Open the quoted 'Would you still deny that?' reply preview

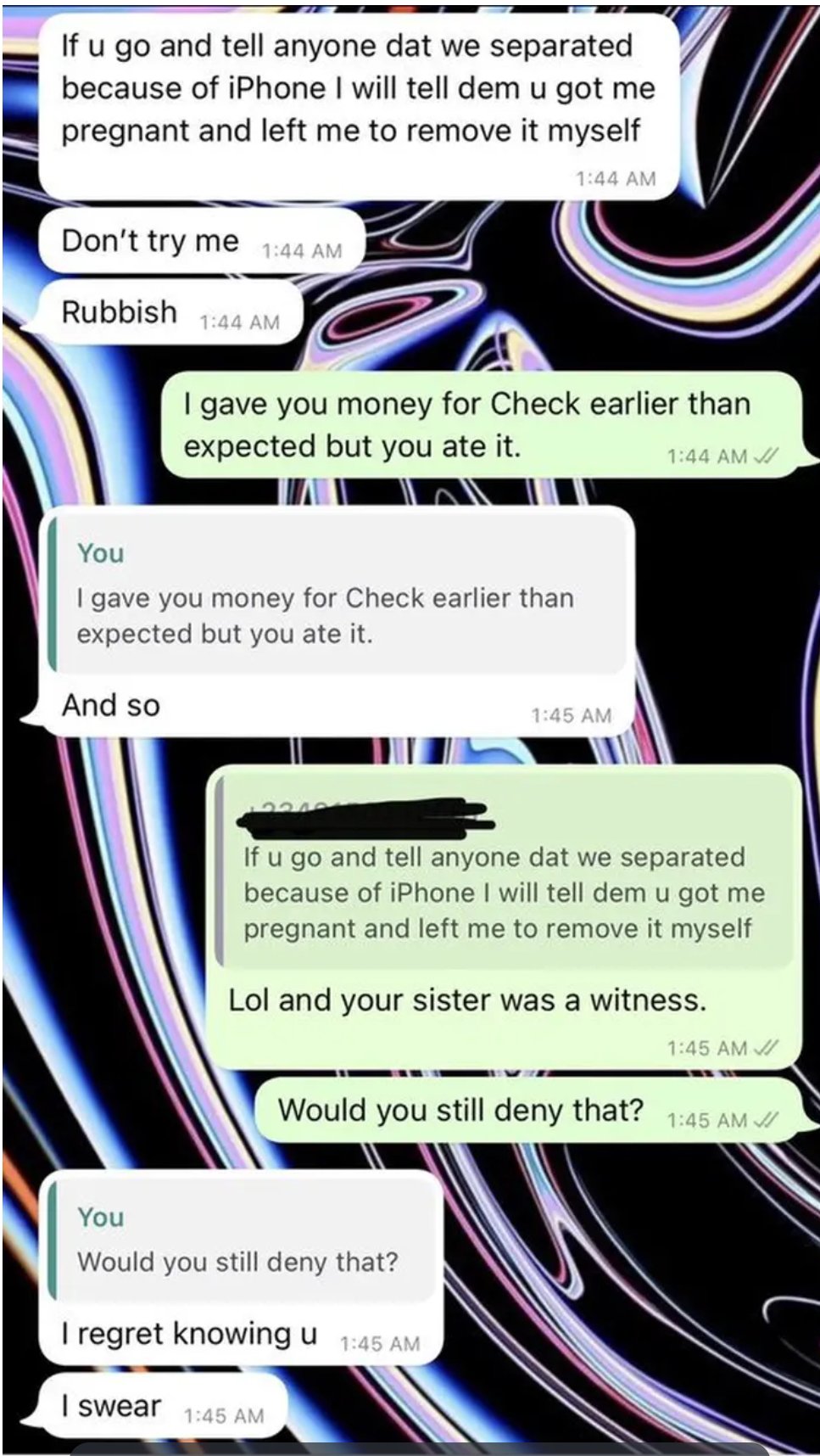pyautogui.click(x=242, y=1240)
